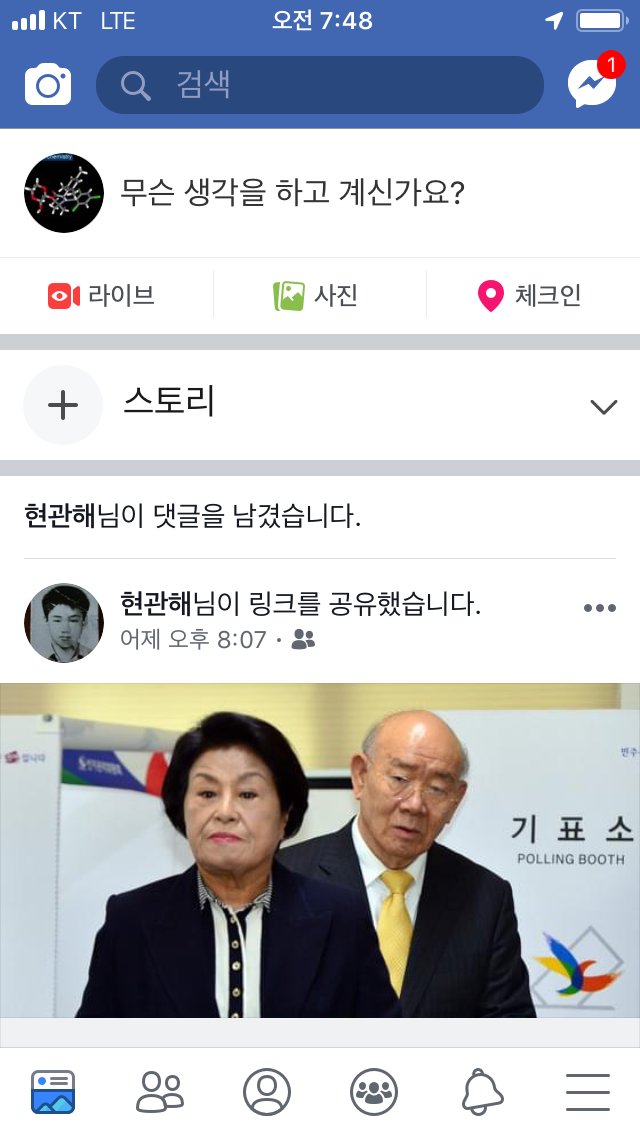Screen dimensions: 640x1136
Task: Tap the 무슨 생각을 하고 계신가요? composer
Action: click(292, 193)
